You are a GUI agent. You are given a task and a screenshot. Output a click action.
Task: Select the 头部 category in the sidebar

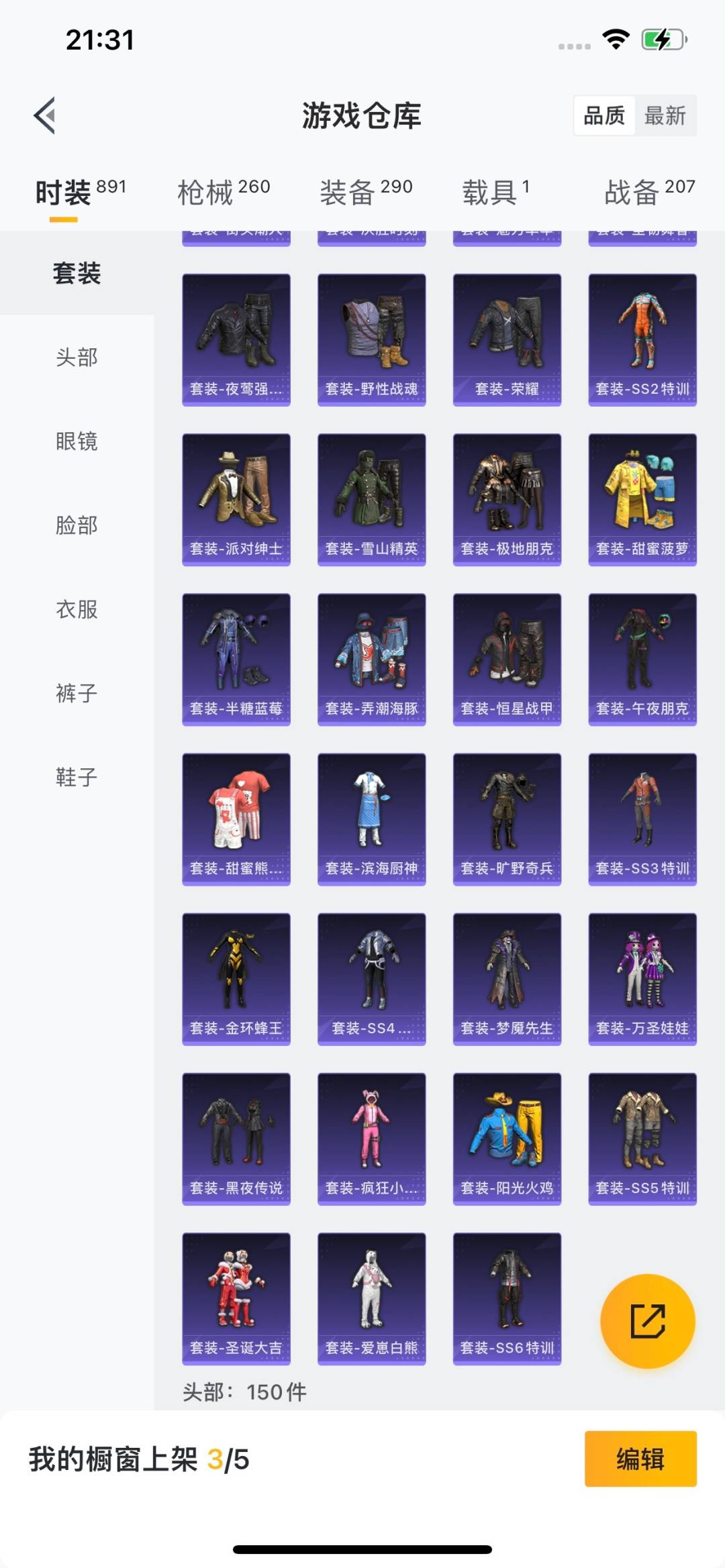[77, 357]
